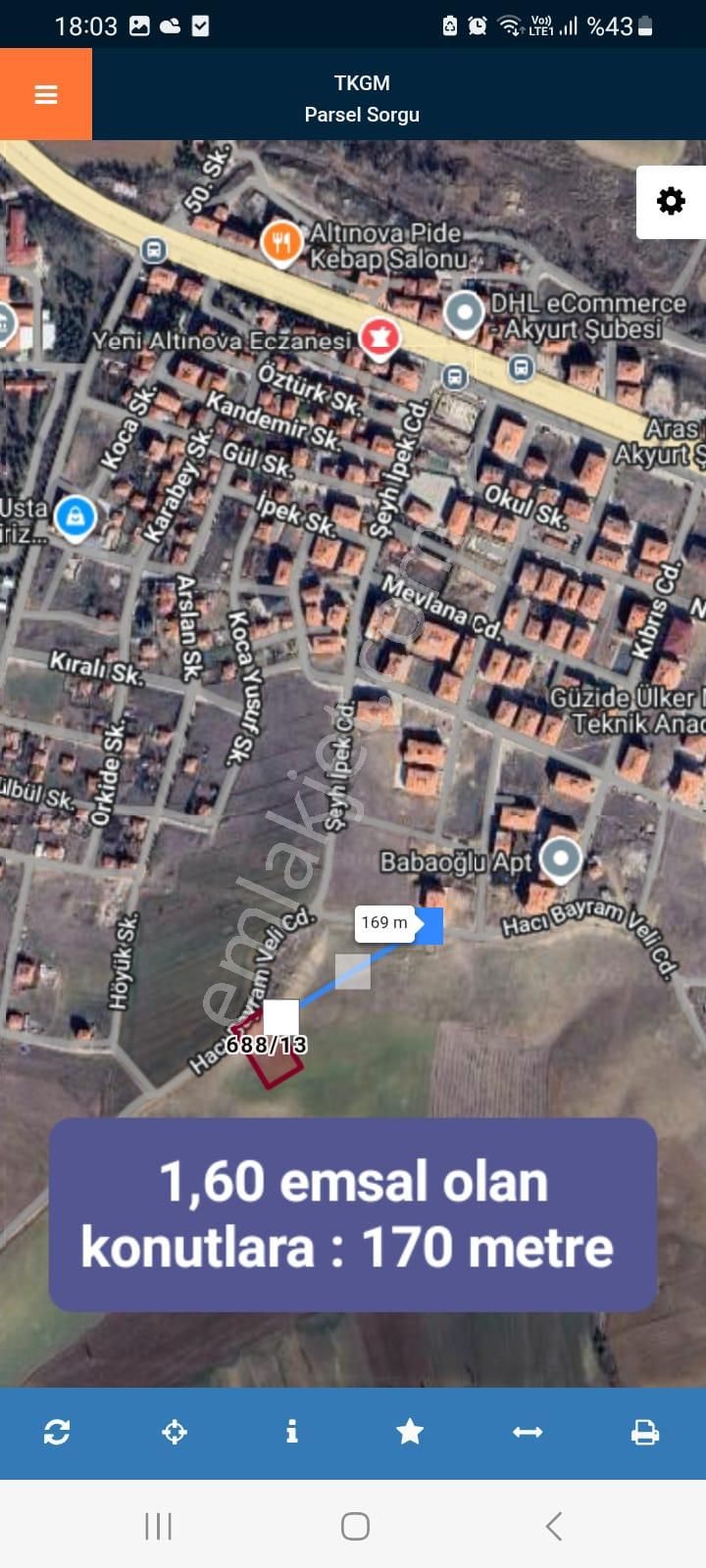706x1568 pixels.
Task: Tap the star favorites icon
Action: pyautogui.click(x=410, y=1433)
